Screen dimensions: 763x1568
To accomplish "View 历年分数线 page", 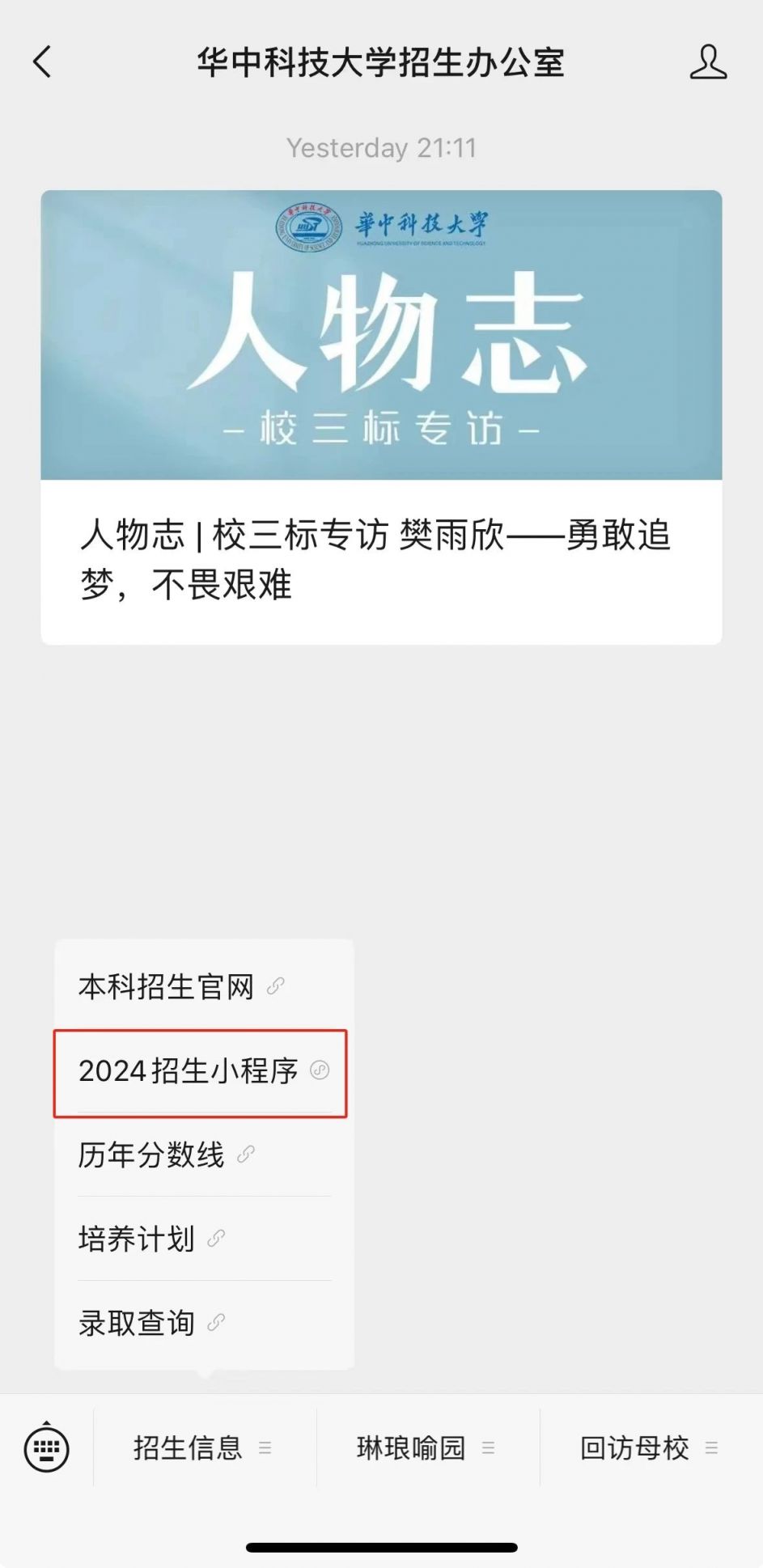I will pyautogui.click(x=167, y=1155).
